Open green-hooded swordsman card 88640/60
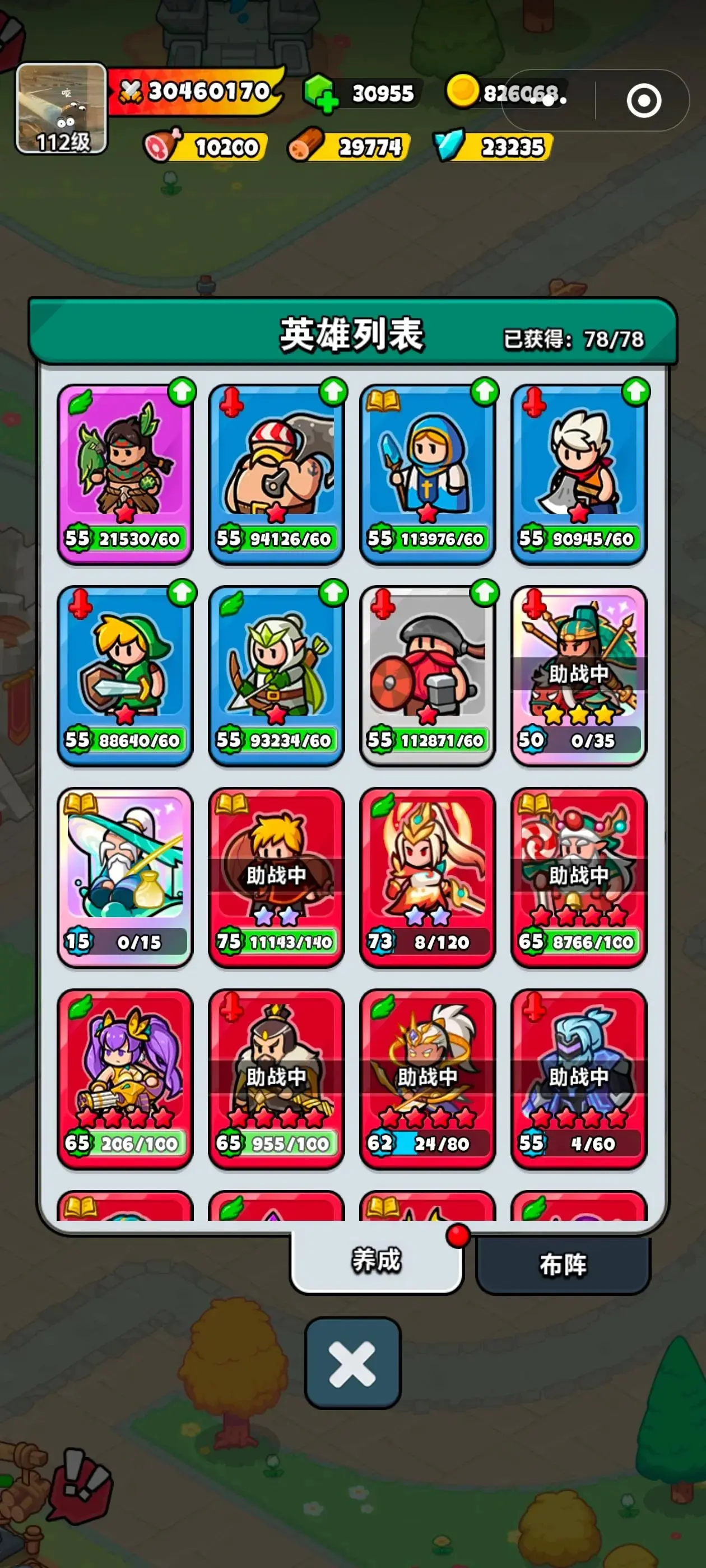This screenshot has height=1568, width=706. (125, 676)
